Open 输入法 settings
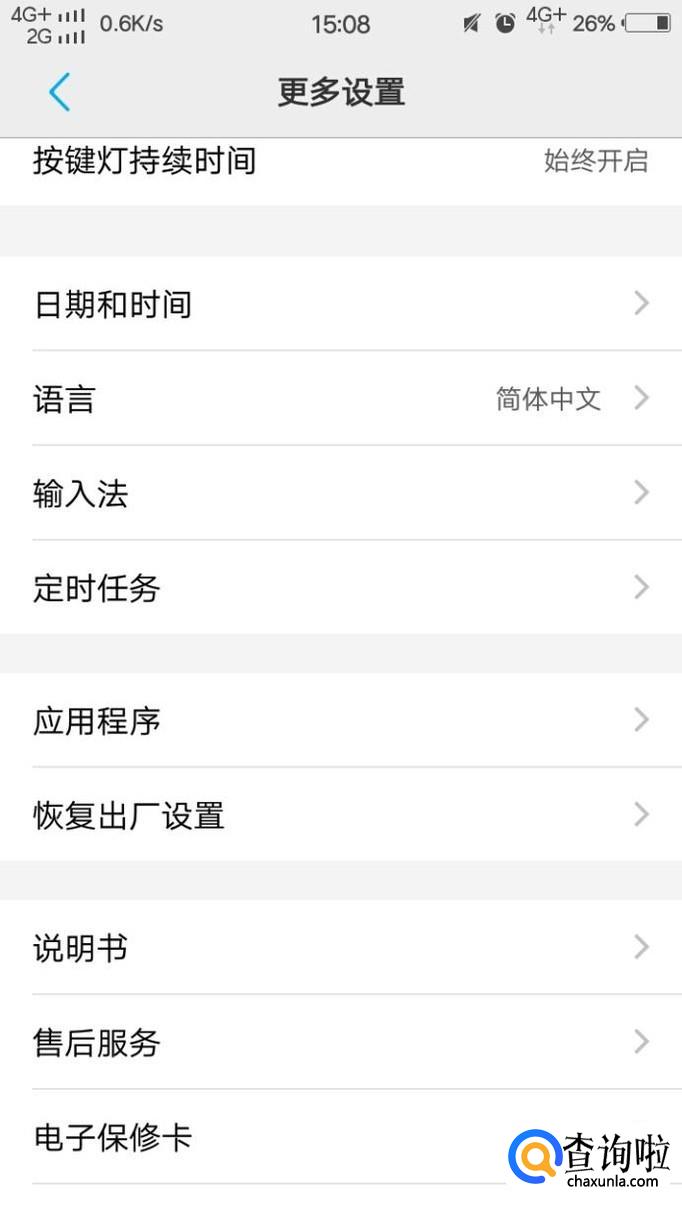This screenshot has height=1212, width=682. 340,494
